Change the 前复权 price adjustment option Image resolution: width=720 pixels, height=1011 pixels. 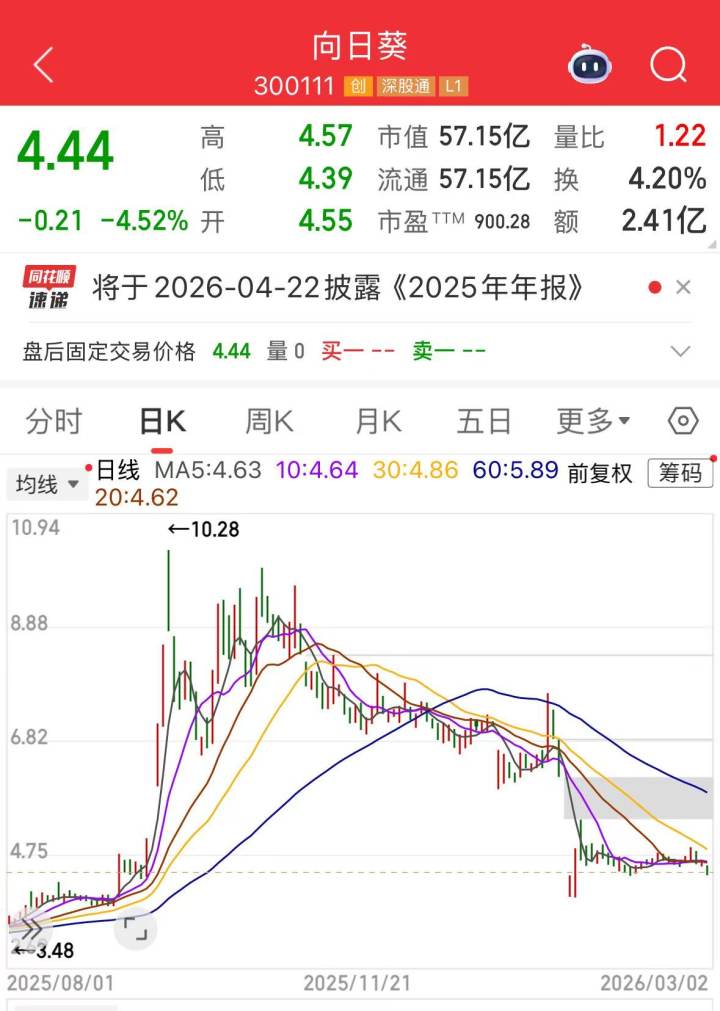(600, 473)
